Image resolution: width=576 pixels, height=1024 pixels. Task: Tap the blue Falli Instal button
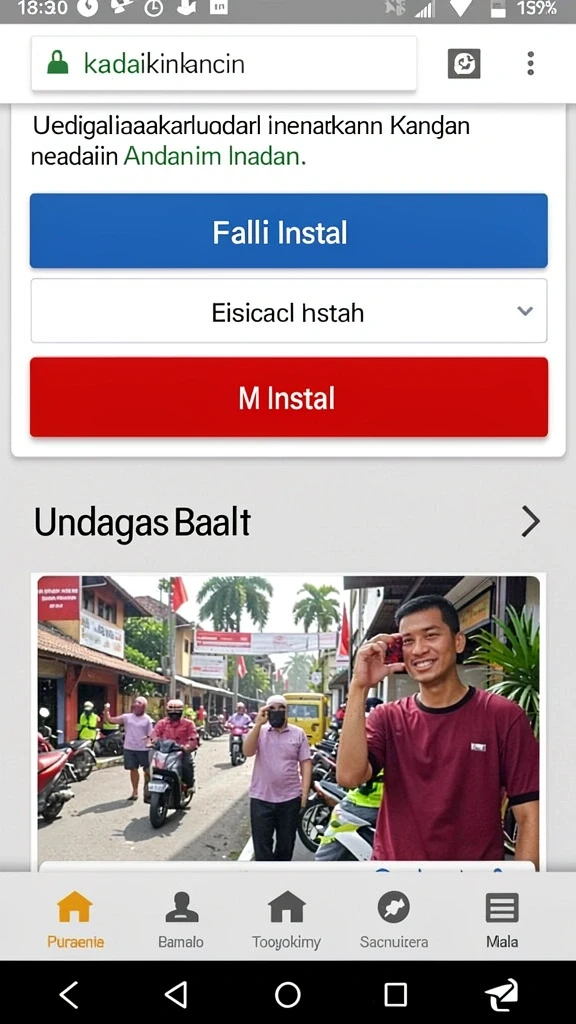pos(289,231)
